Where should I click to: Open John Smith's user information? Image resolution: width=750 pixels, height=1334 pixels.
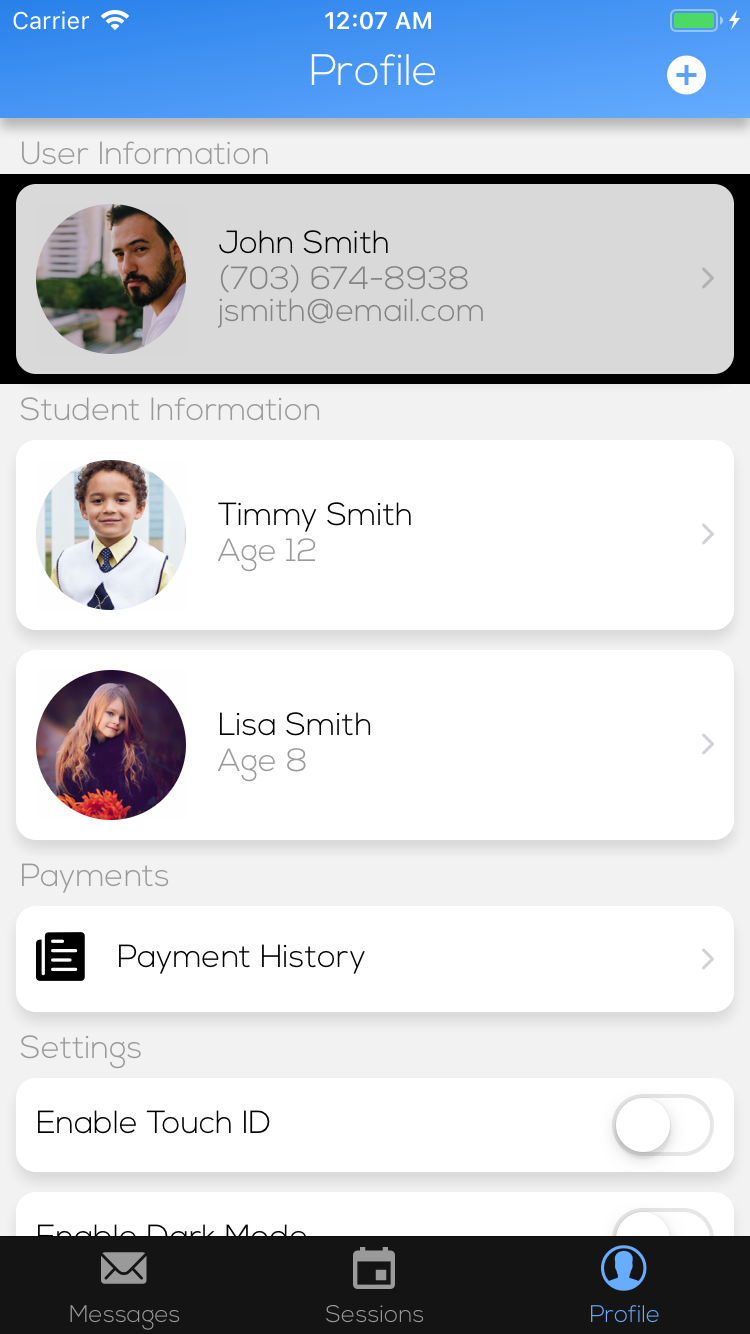coord(375,279)
